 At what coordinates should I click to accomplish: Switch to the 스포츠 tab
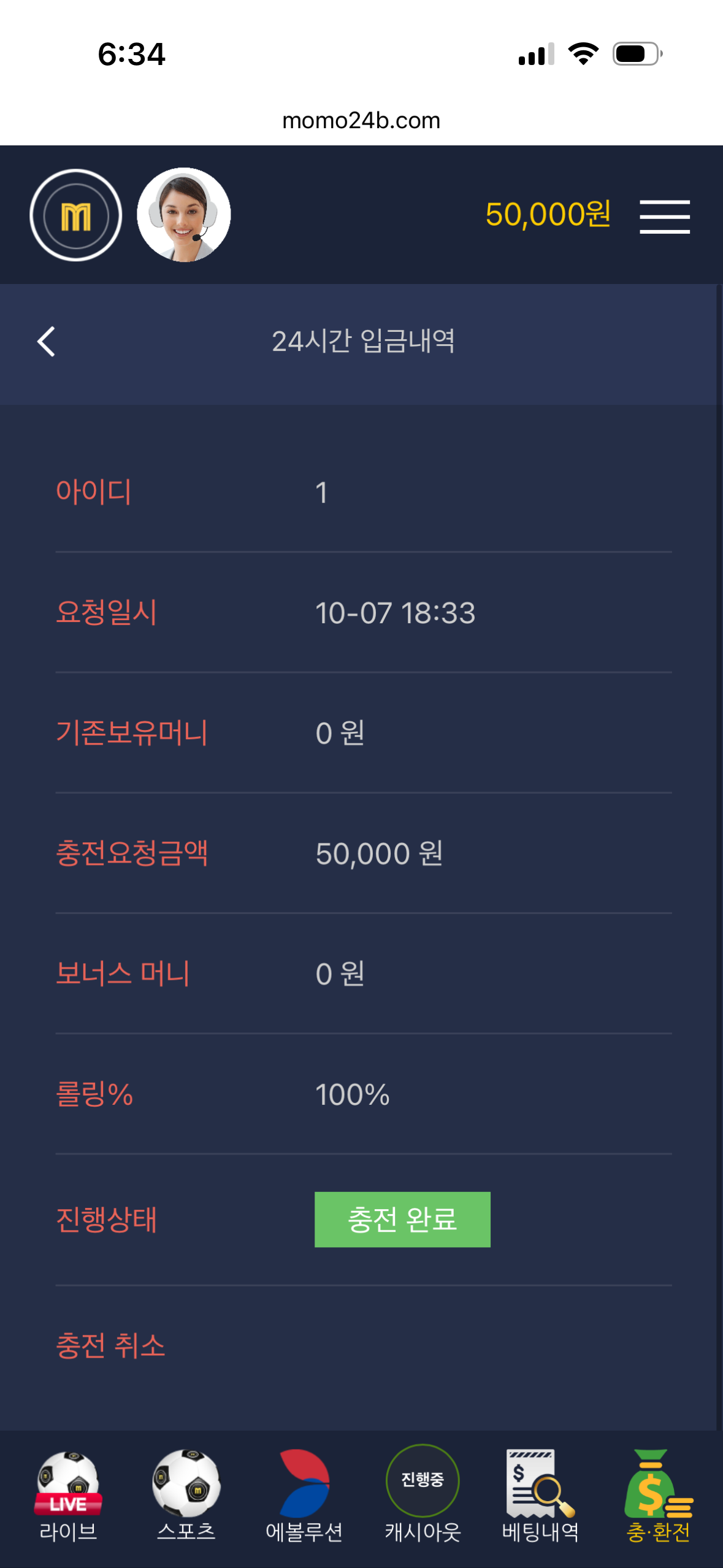pos(186,1496)
